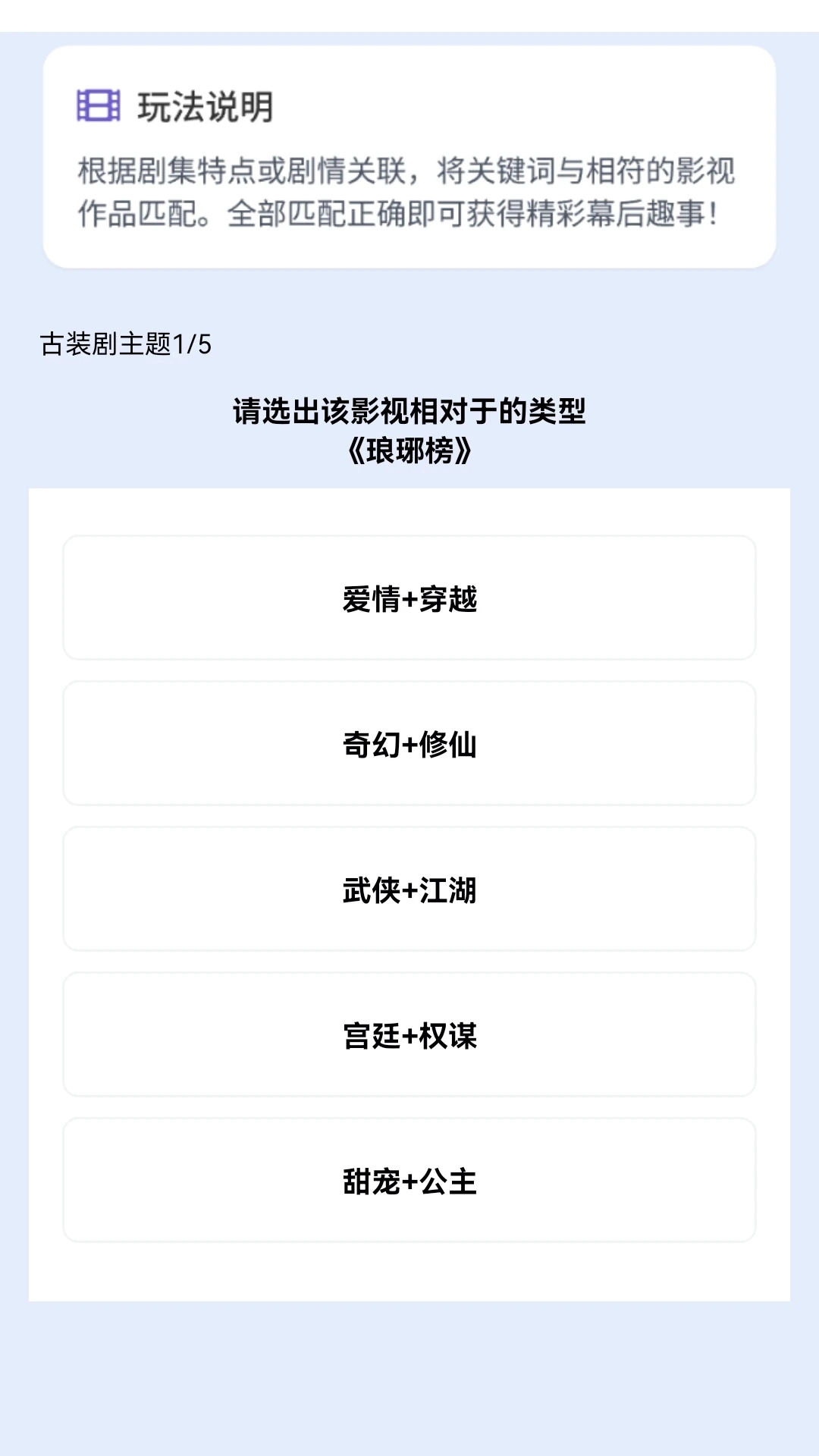The height and width of the screenshot is (1456, 819).
Task: Select the 爱情+穿越 answer option
Action: pos(409,598)
